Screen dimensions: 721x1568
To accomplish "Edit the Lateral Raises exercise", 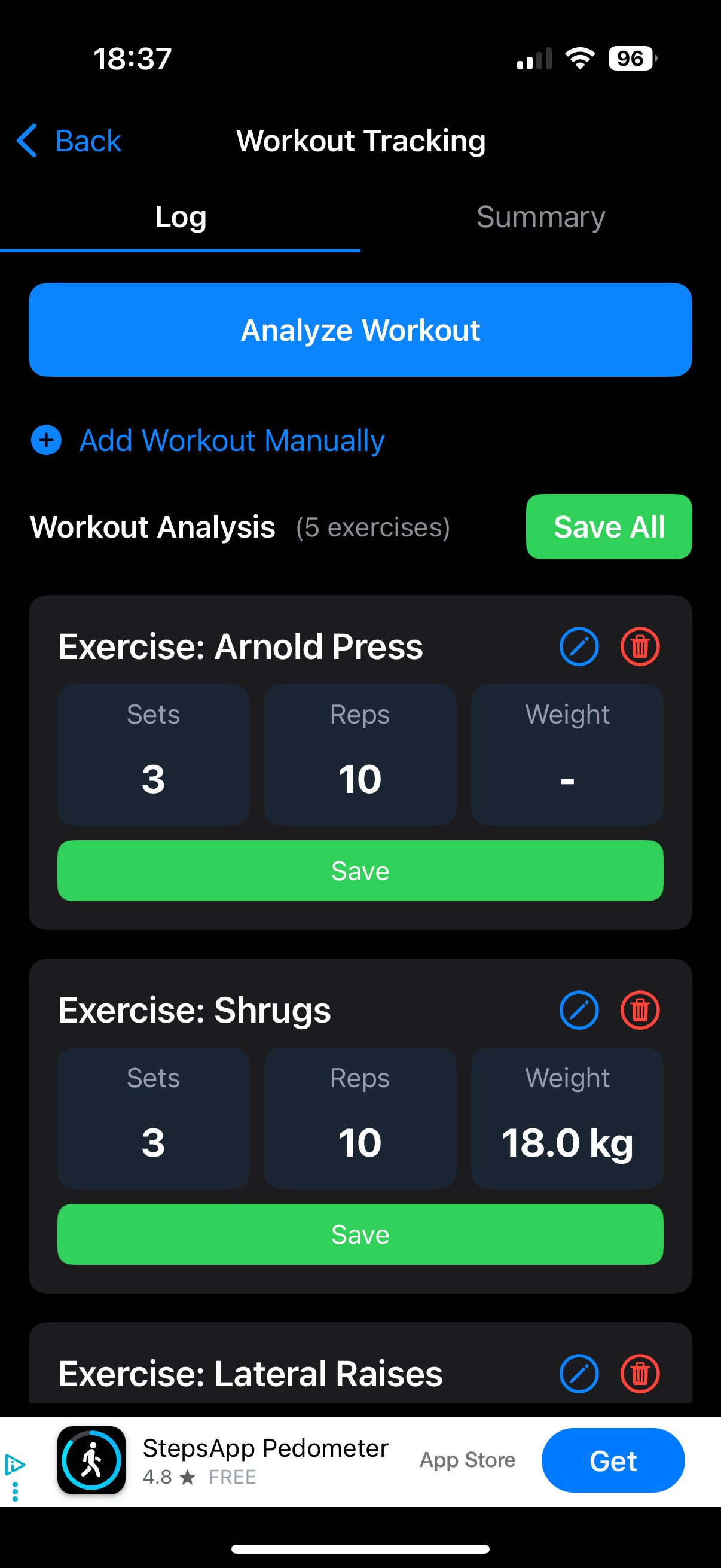I will (579, 1373).
